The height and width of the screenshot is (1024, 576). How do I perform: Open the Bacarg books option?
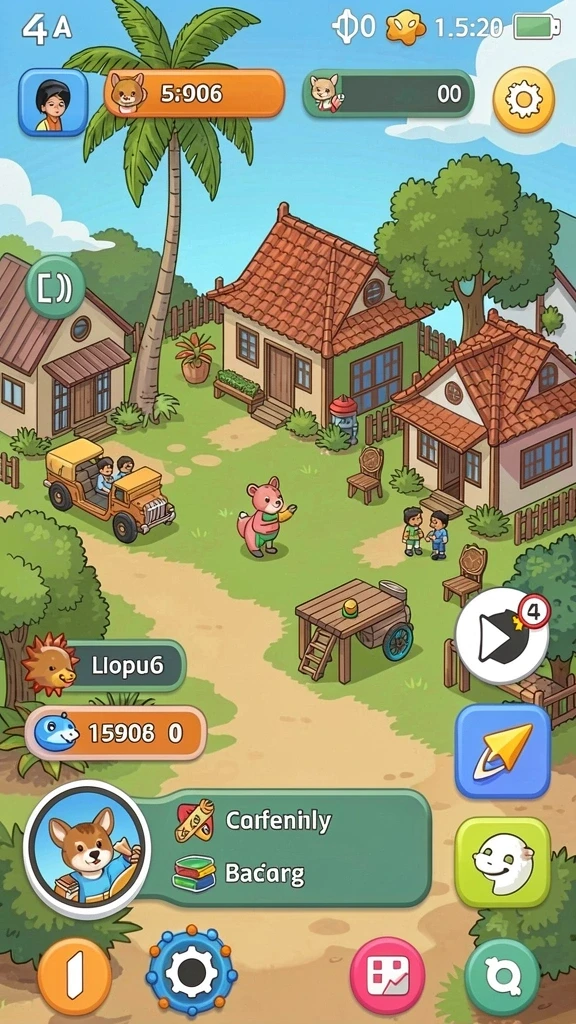click(x=239, y=874)
